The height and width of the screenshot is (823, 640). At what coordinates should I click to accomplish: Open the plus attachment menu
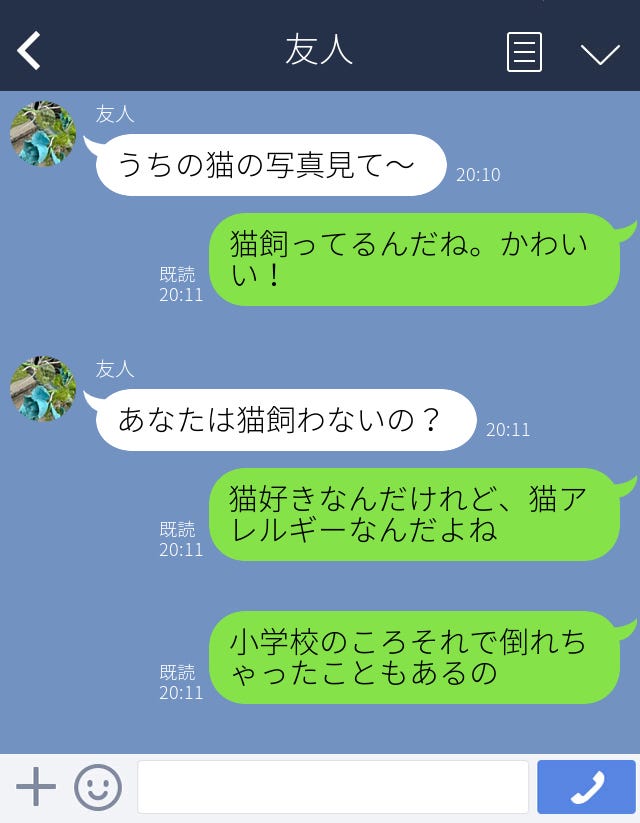point(36,787)
